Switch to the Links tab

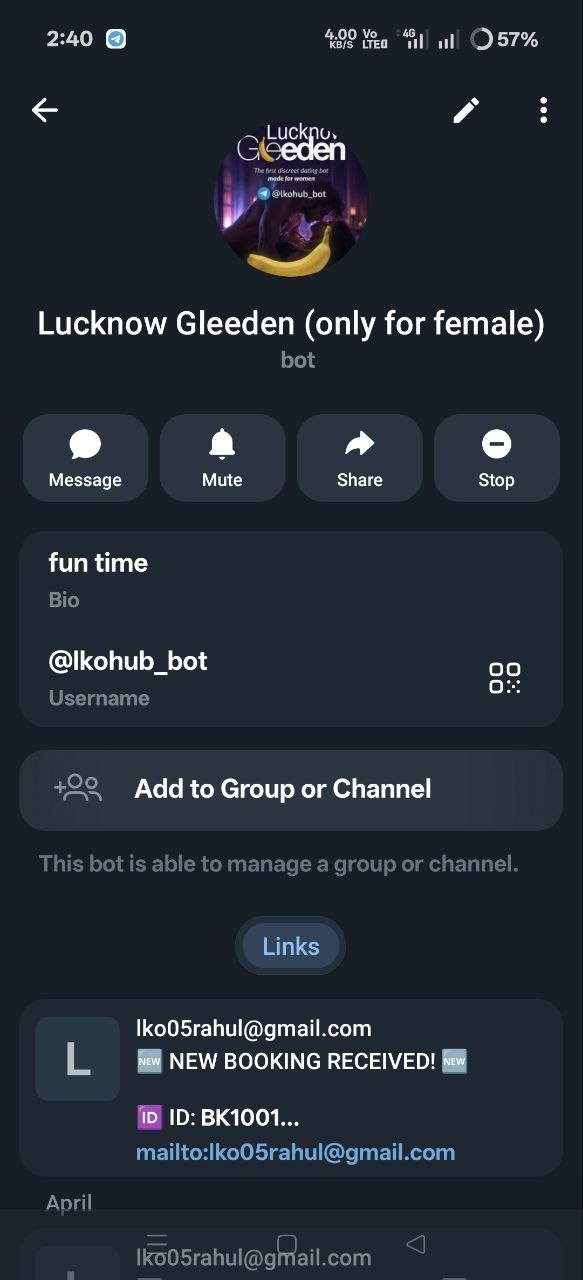pos(291,946)
